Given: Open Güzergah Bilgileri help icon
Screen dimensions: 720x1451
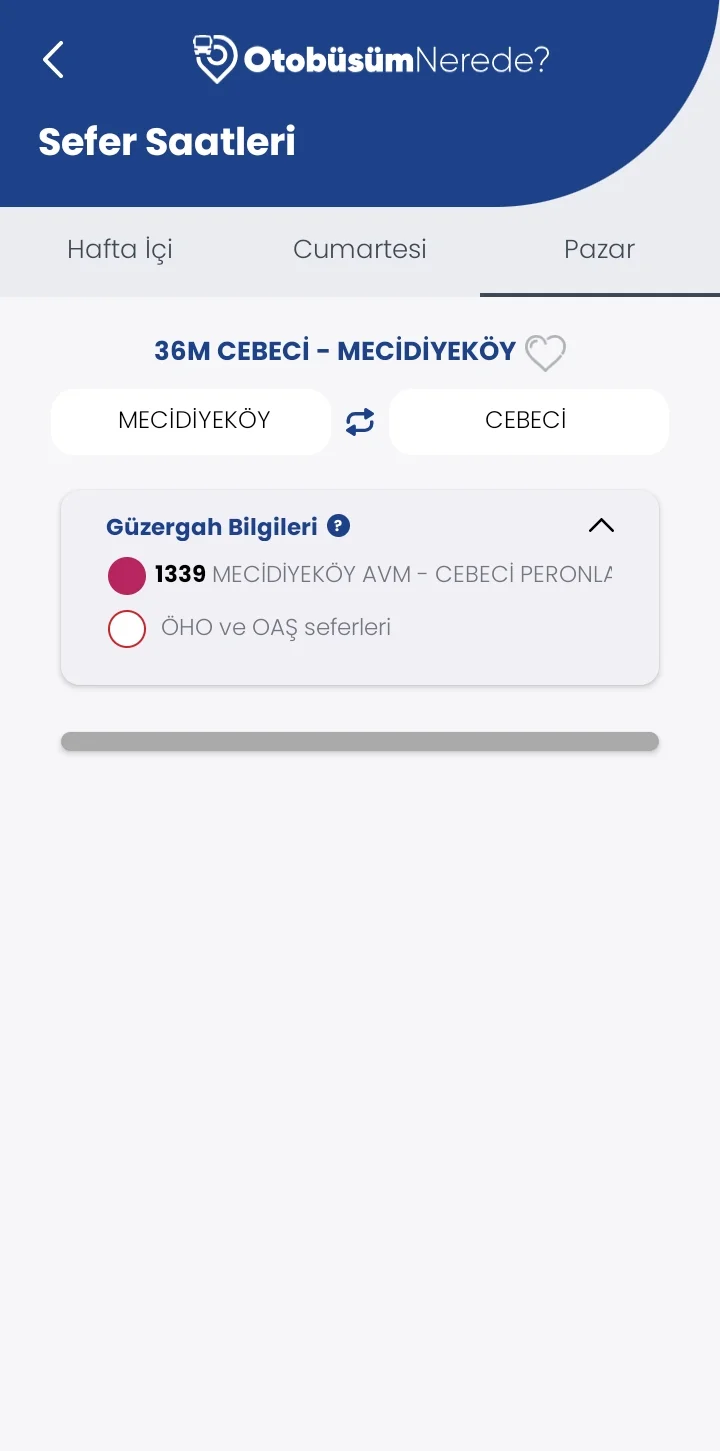Looking at the screenshot, I should tap(339, 526).
